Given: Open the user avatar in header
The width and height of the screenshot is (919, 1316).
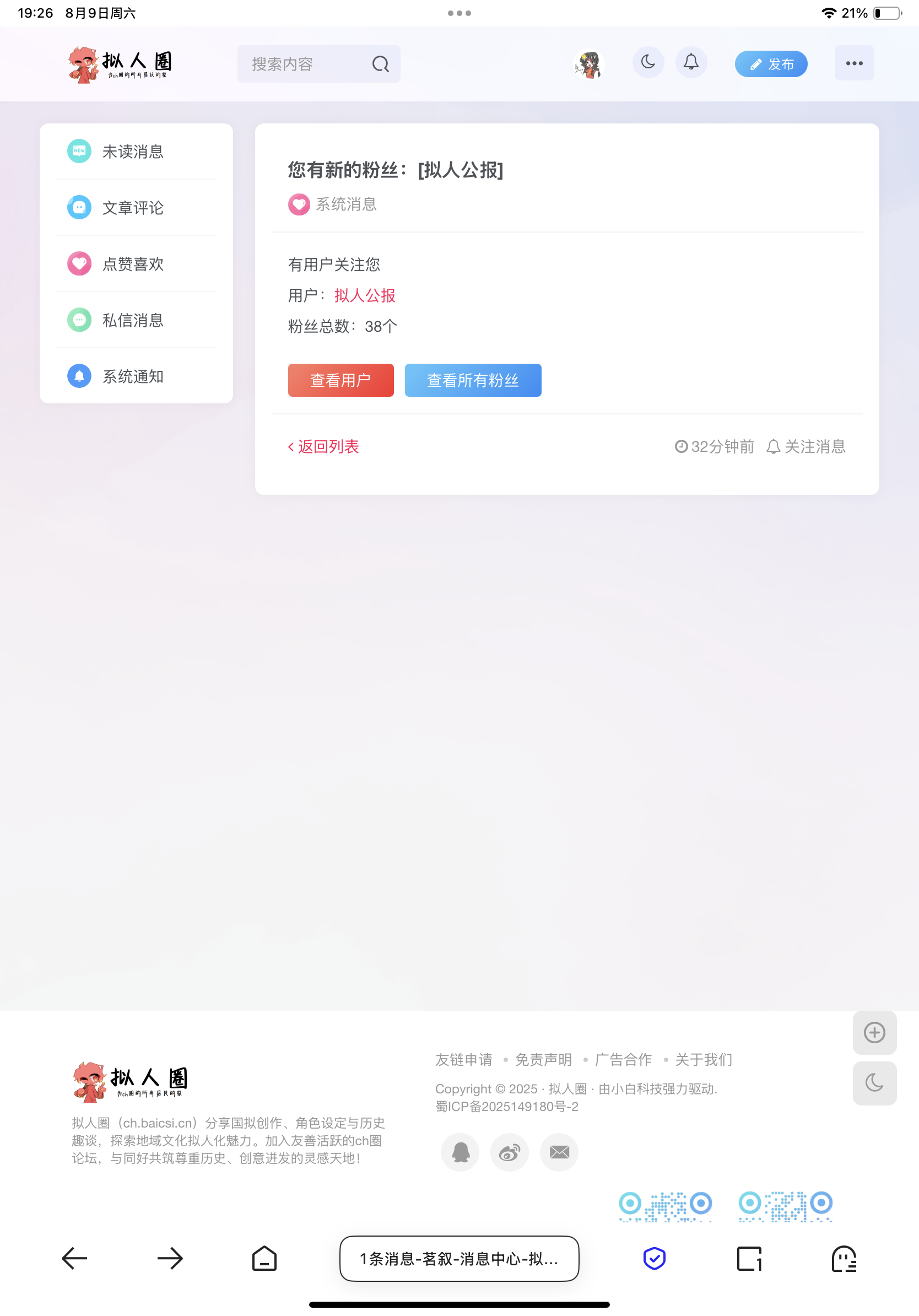Looking at the screenshot, I should point(589,64).
